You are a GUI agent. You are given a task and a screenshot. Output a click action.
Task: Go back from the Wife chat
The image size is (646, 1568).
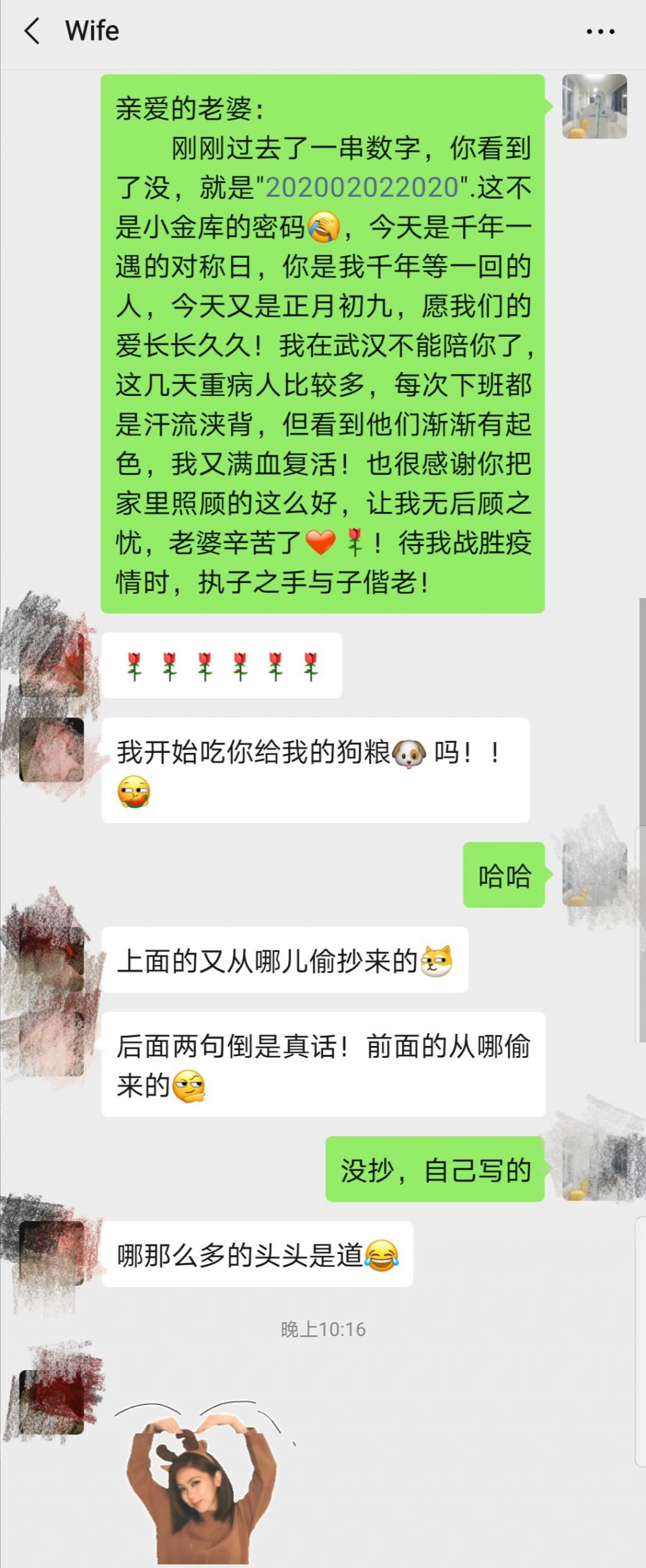(32, 31)
